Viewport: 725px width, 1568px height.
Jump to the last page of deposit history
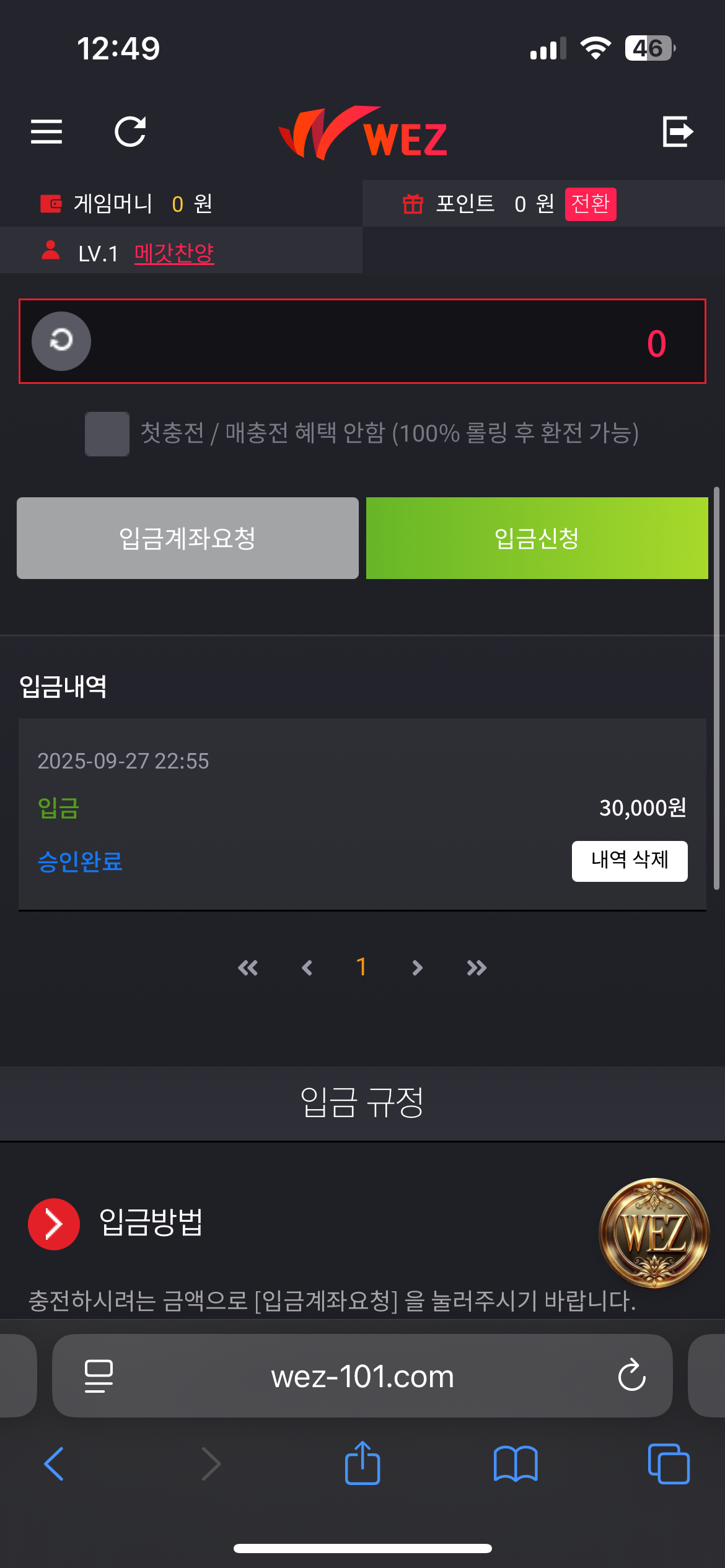pyautogui.click(x=477, y=968)
